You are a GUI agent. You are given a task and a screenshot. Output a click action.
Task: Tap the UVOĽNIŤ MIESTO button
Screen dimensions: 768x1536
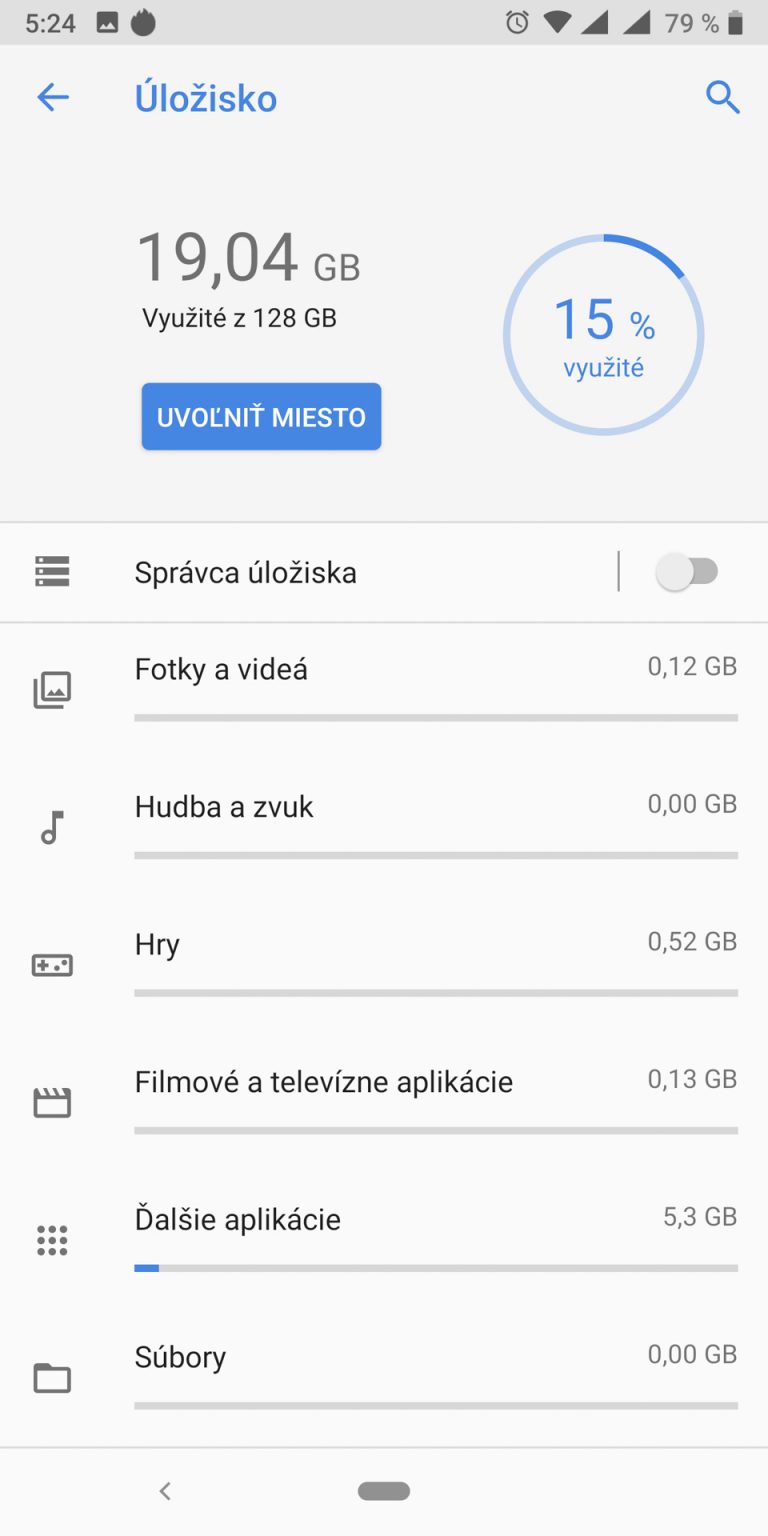pyautogui.click(x=261, y=417)
